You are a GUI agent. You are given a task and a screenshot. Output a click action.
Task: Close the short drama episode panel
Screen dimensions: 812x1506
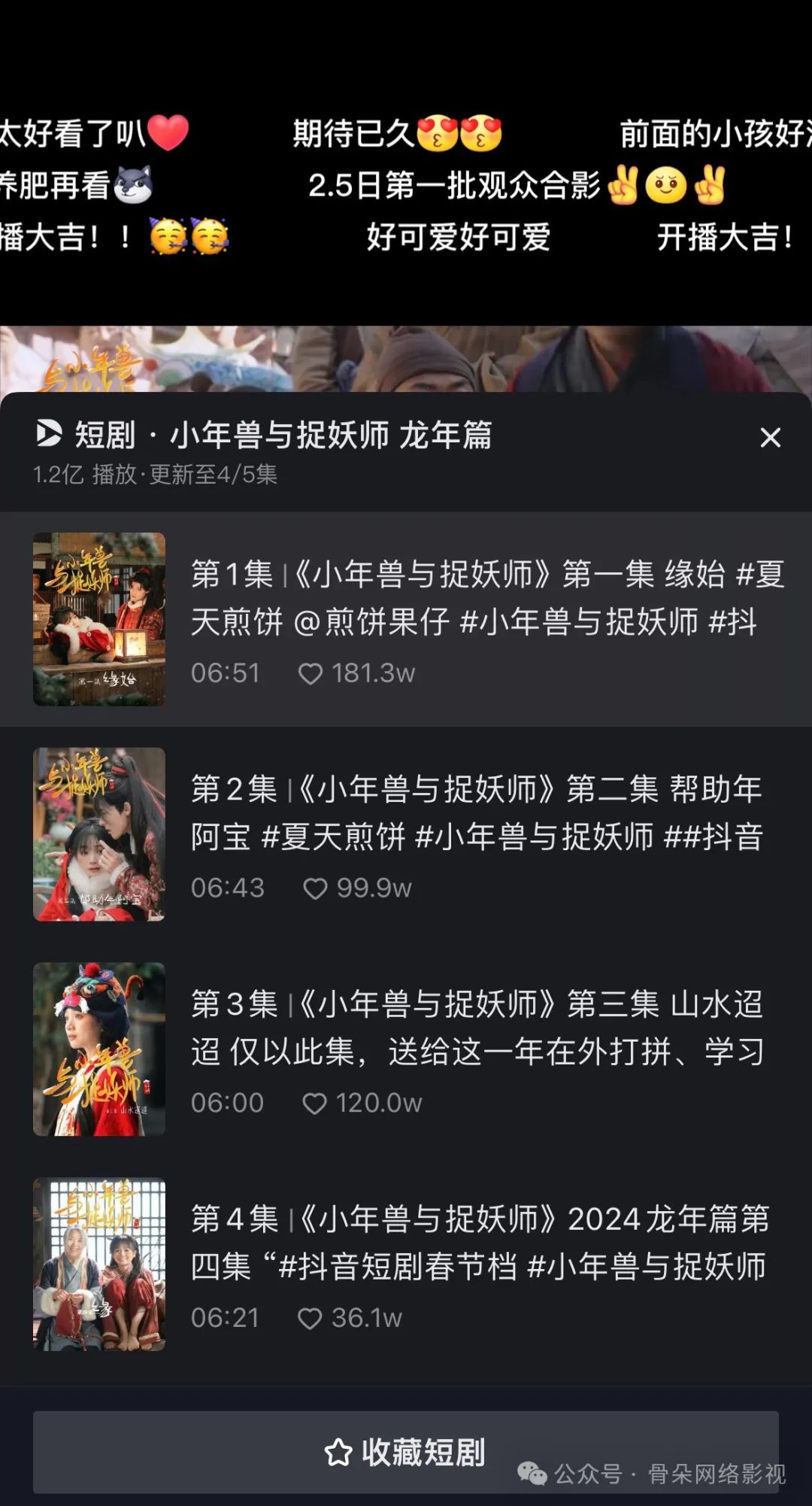[x=770, y=437]
